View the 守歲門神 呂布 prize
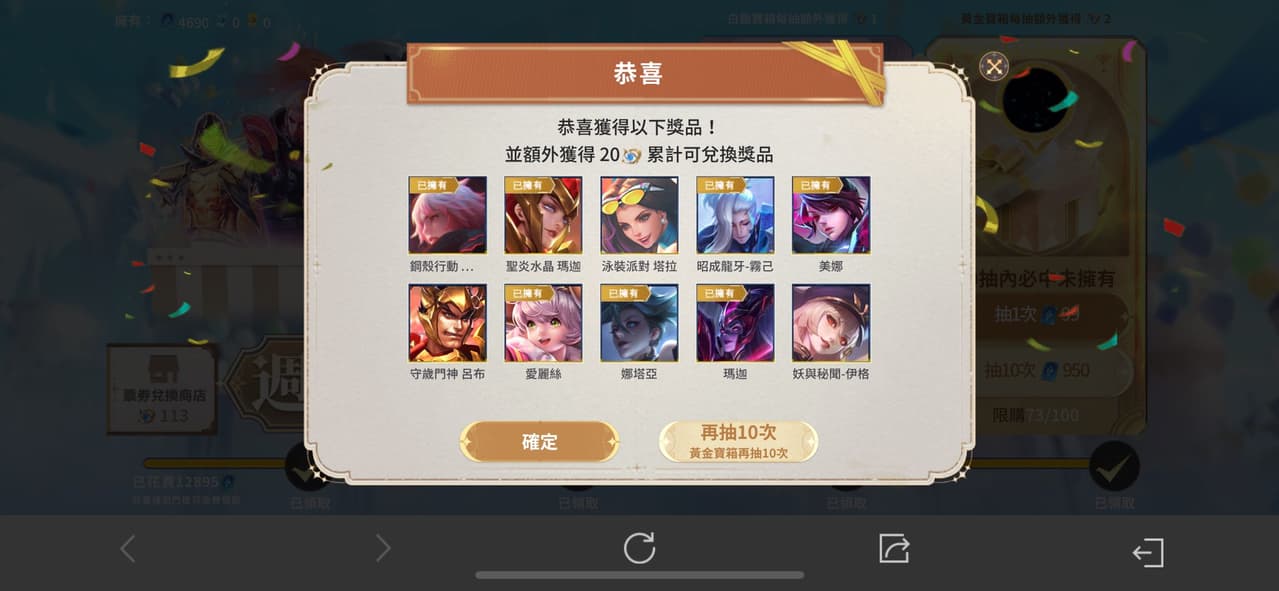1279x591 pixels. [x=447, y=322]
